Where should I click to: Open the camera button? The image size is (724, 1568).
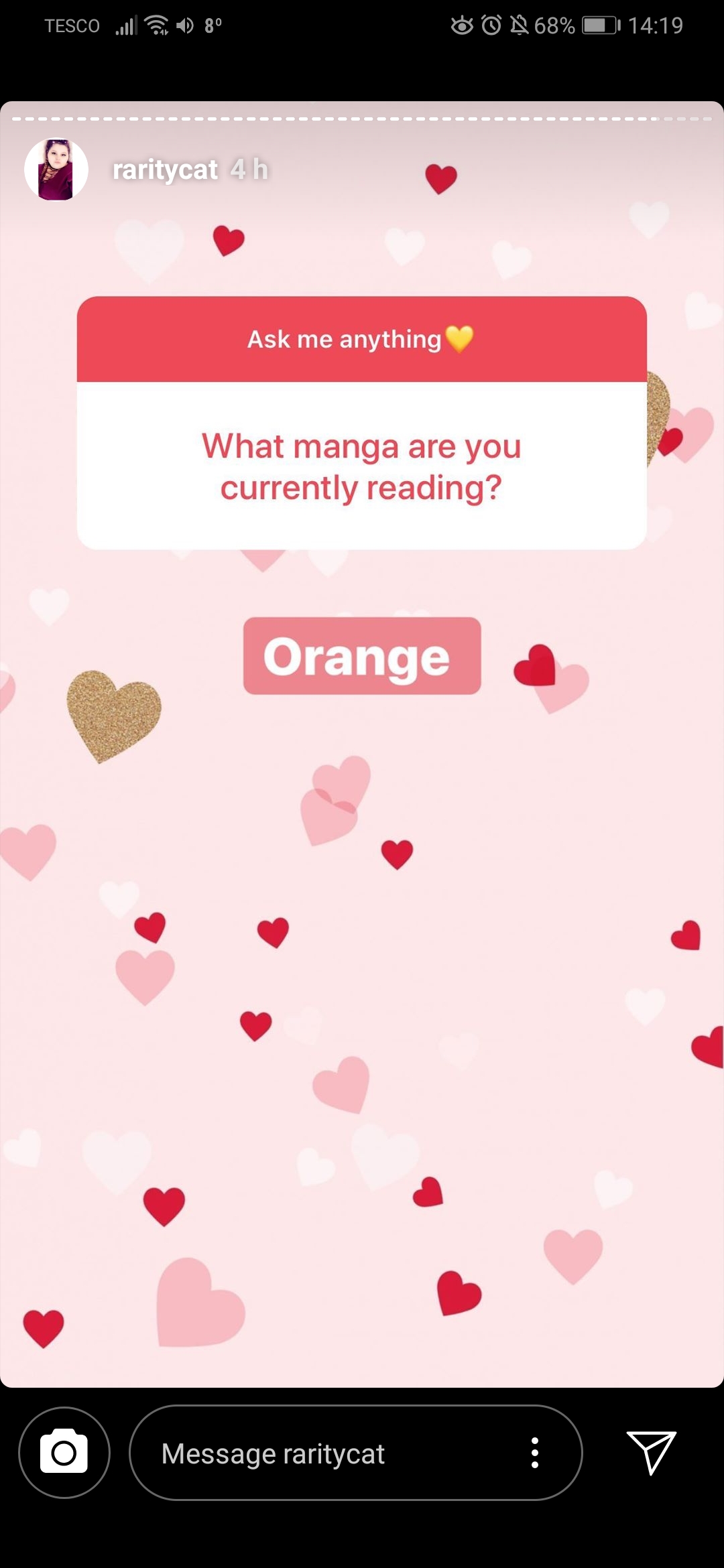[x=64, y=1453]
